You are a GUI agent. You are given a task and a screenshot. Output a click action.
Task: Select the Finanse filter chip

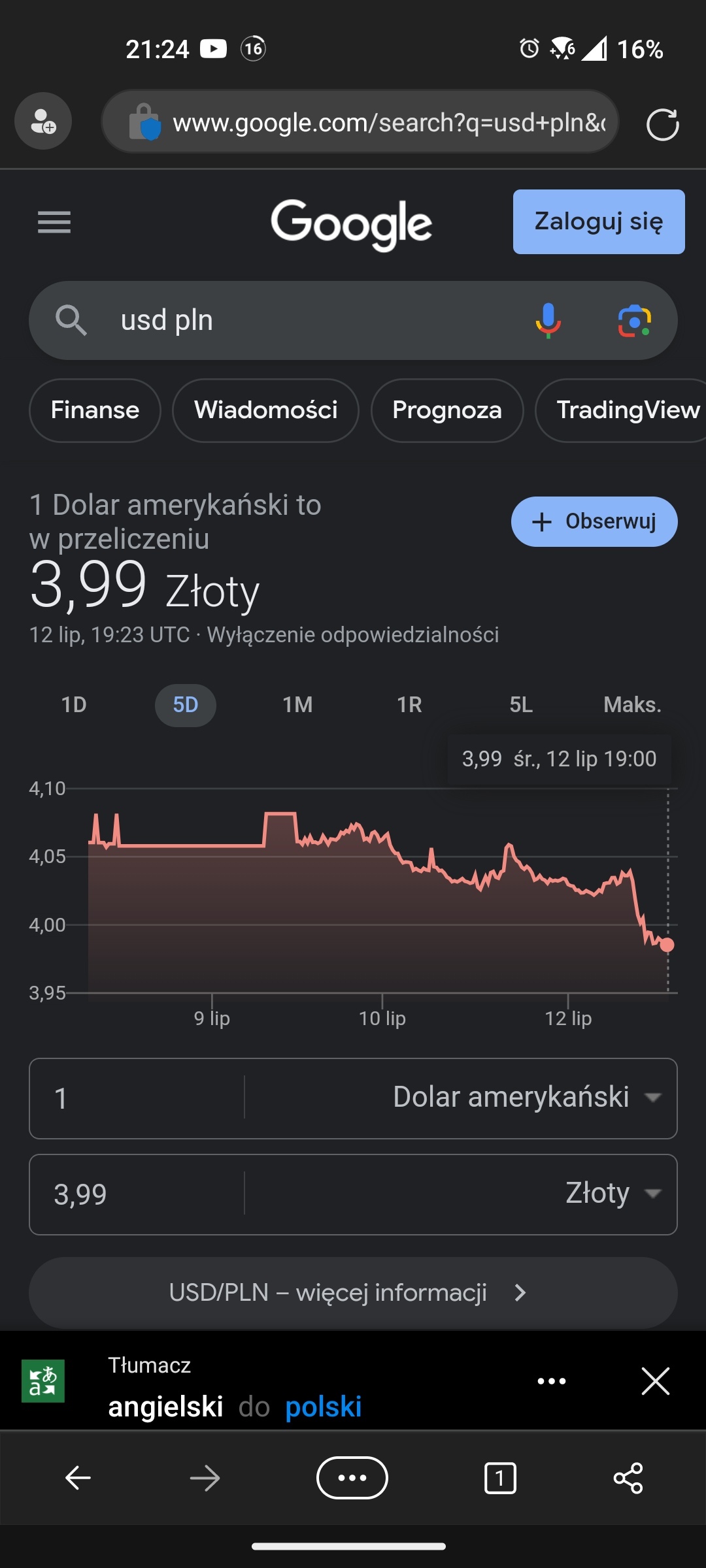tap(95, 410)
